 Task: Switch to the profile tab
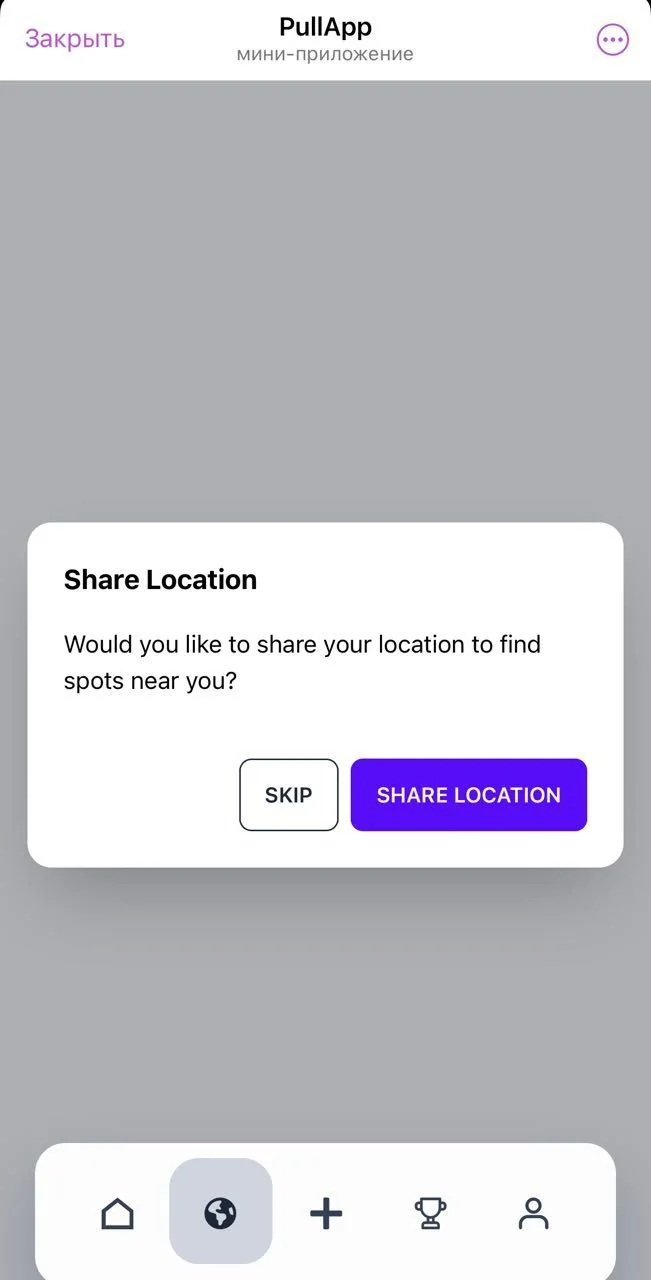point(534,1214)
